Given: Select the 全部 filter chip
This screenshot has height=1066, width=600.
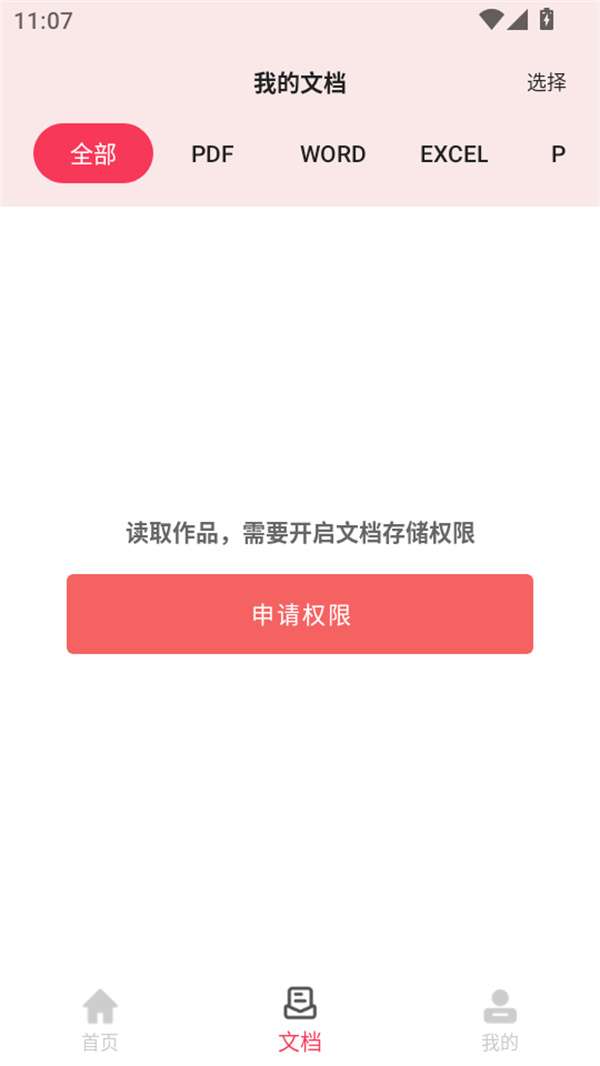Looking at the screenshot, I should pos(93,154).
